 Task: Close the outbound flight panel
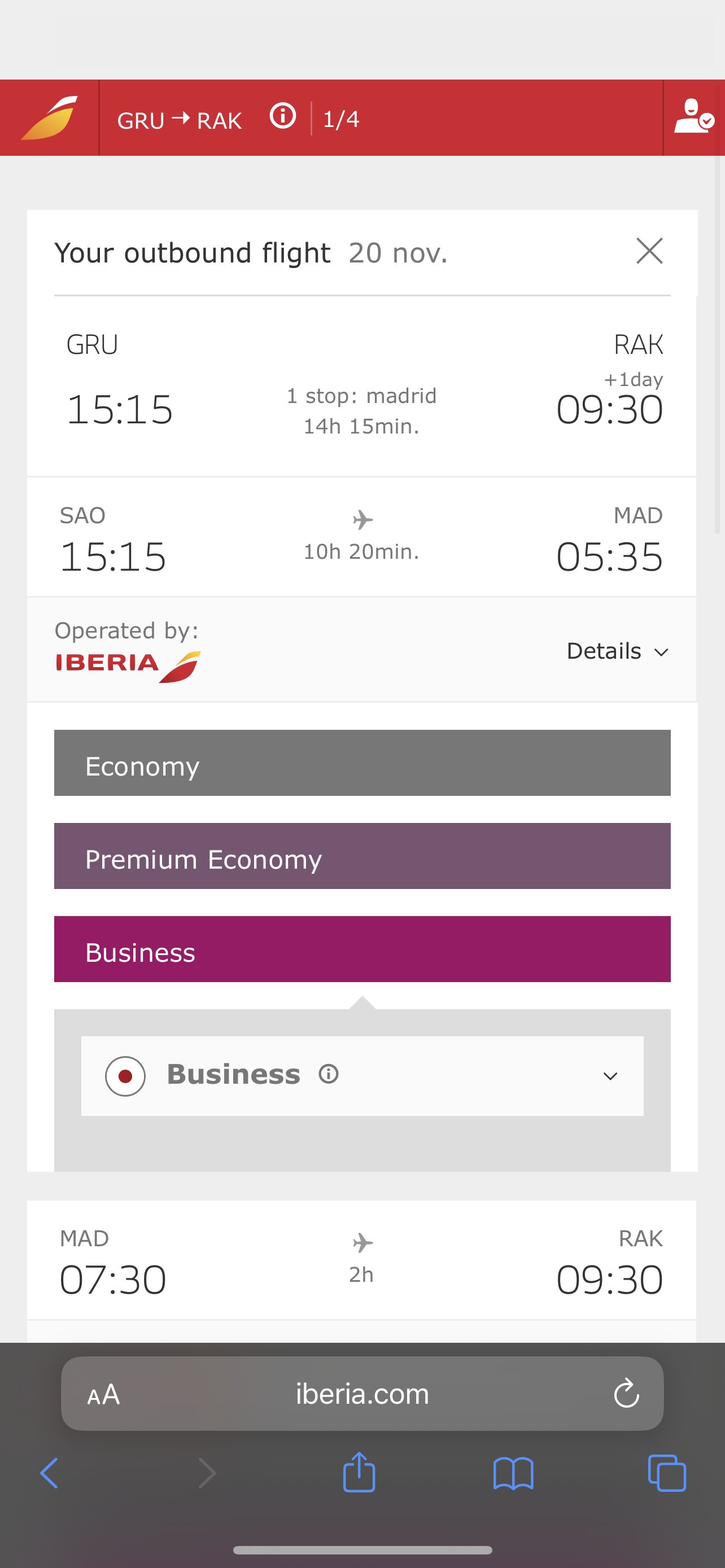[x=649, y=251]
